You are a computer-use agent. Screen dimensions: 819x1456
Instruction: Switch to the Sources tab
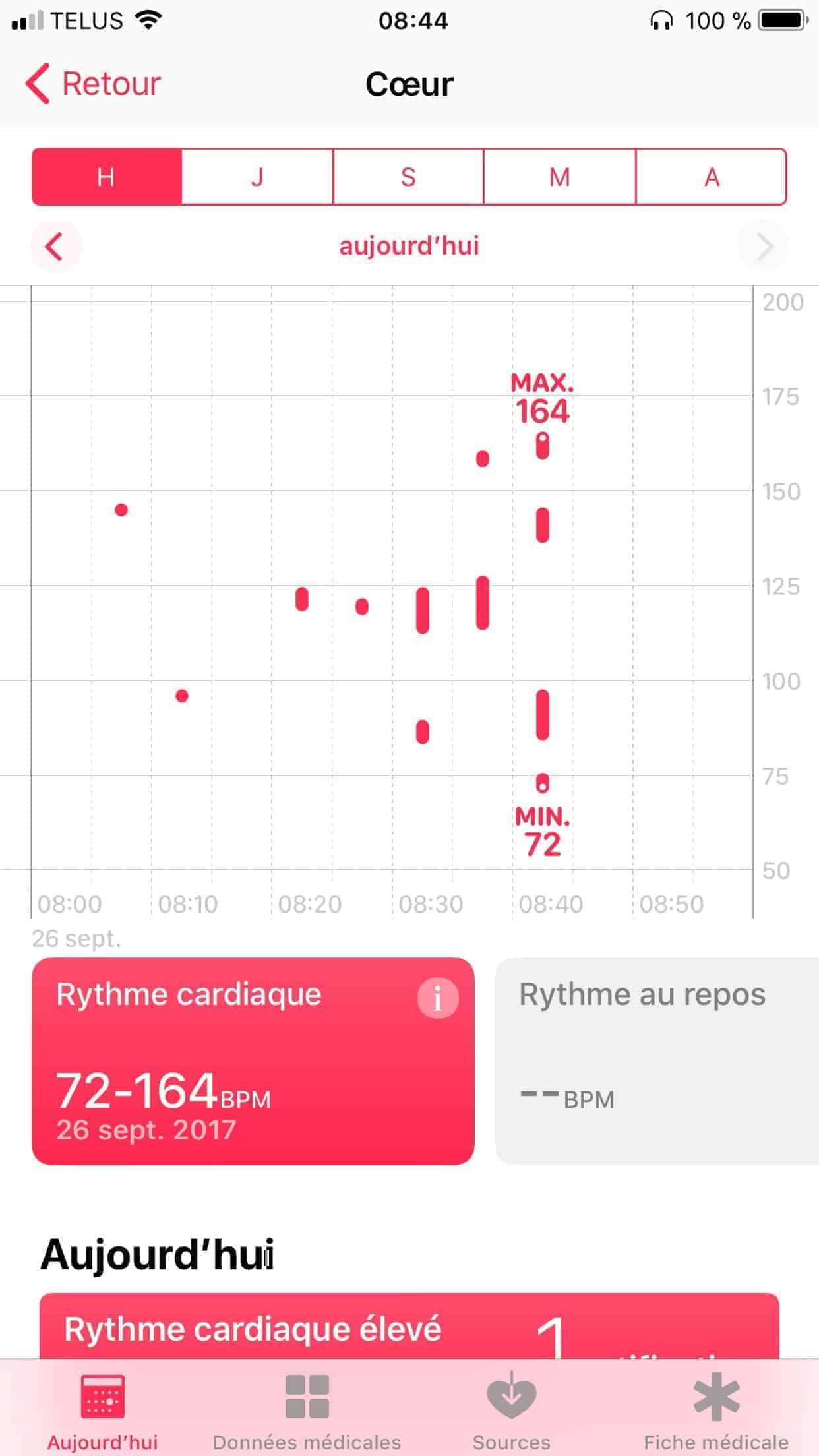tap(511, 1412)
